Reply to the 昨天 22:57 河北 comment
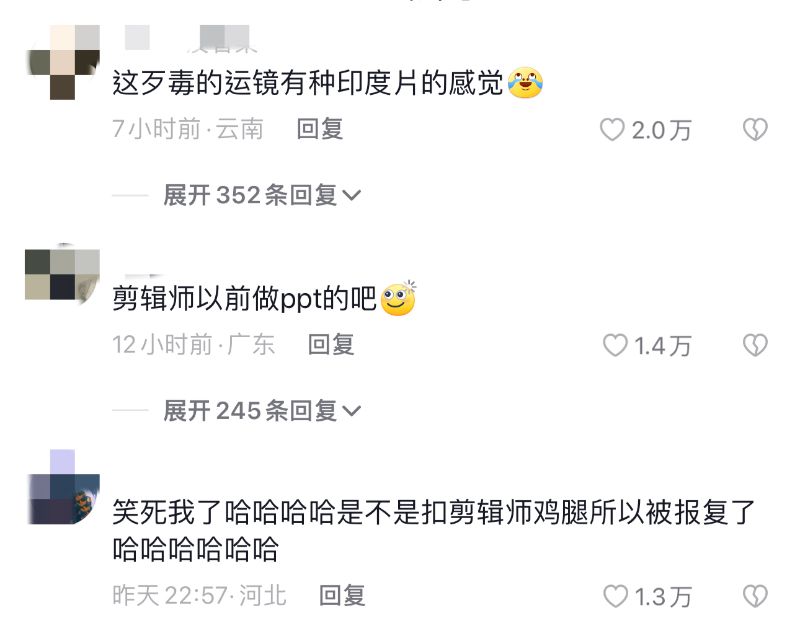This screenshot has width=800, height=639. point(342,596)
